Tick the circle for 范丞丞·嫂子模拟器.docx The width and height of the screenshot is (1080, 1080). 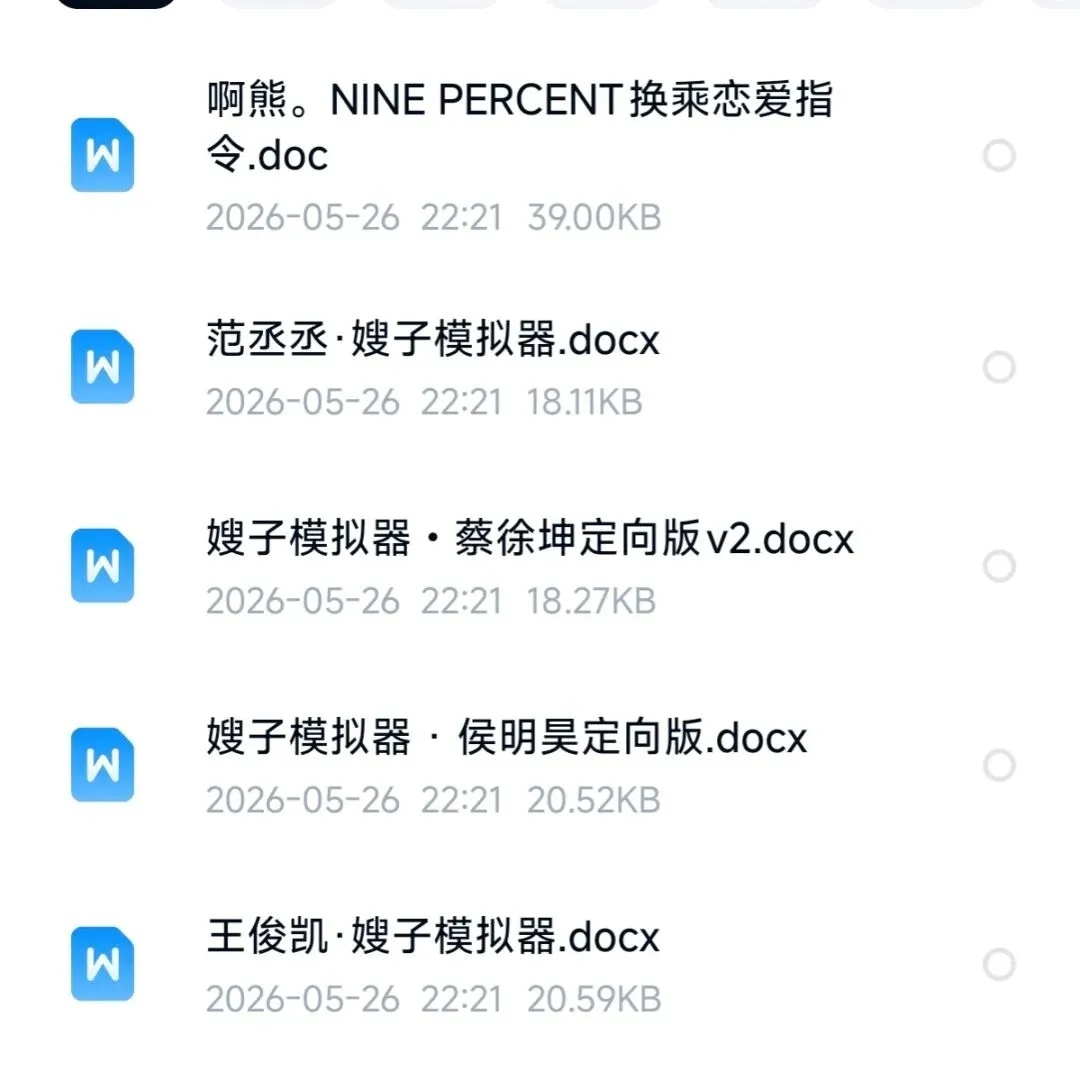[x=999, y=367]
